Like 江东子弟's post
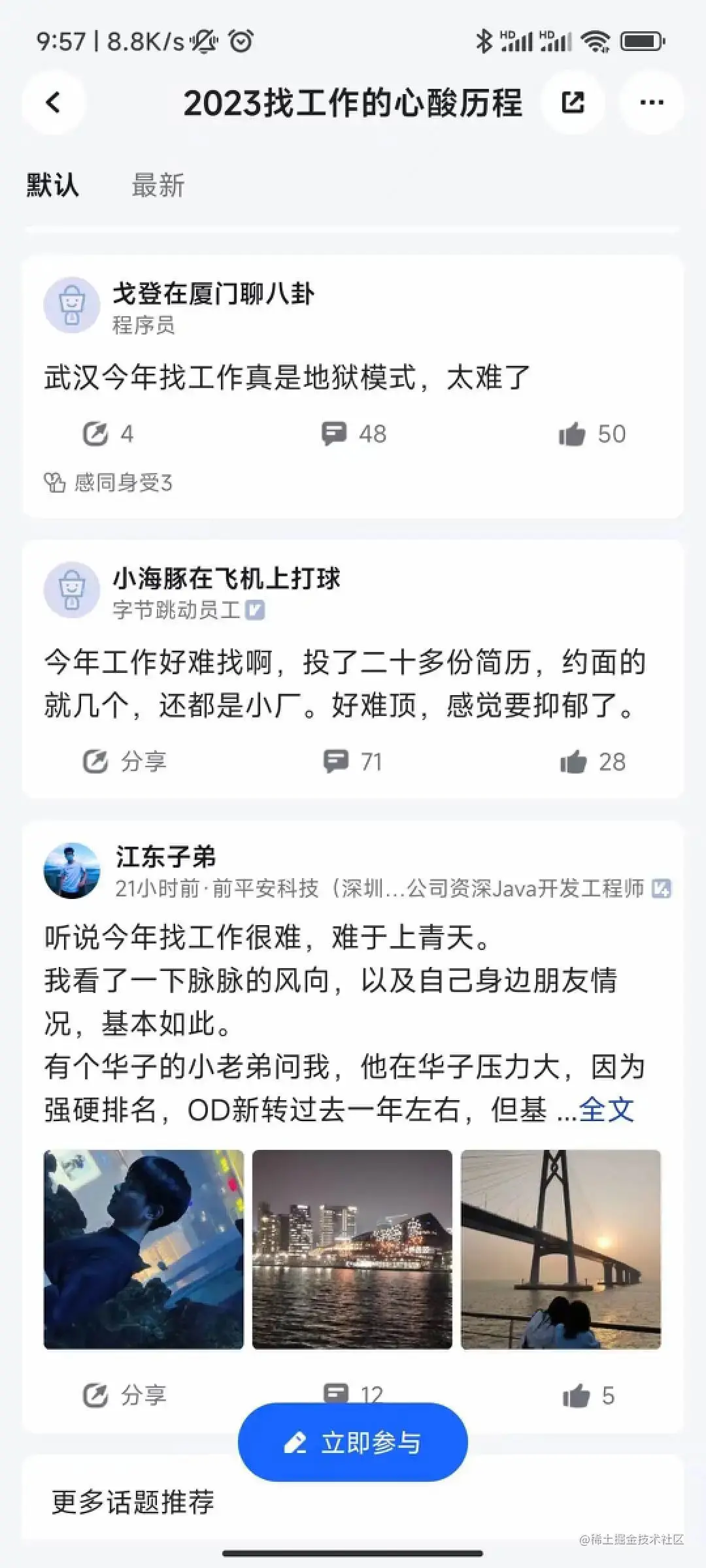The width and height of the screenshot is (706, 1568). click(x=588, y=1396)
